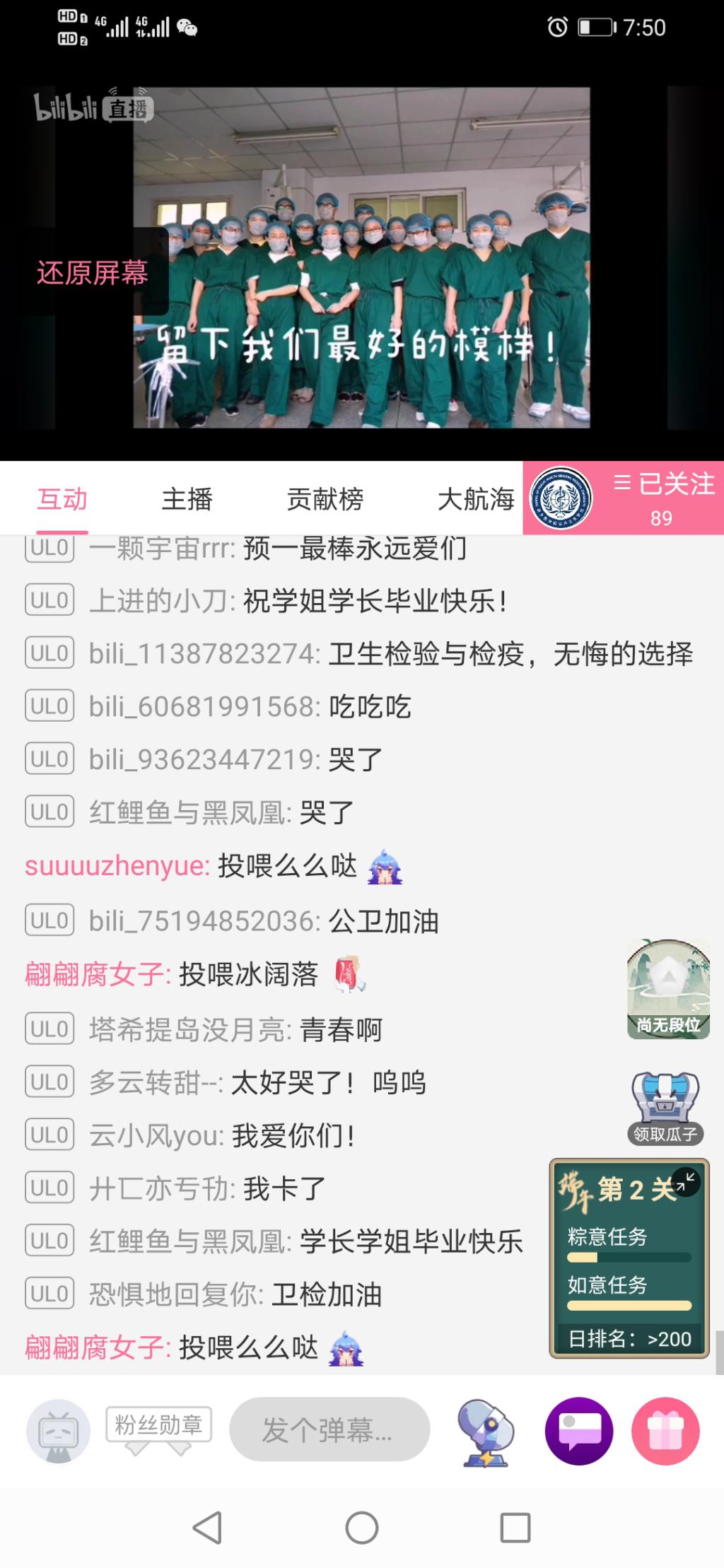
Task: Open the 粉丝勋章 fan medal selector
Action: tap(158, 1425)
